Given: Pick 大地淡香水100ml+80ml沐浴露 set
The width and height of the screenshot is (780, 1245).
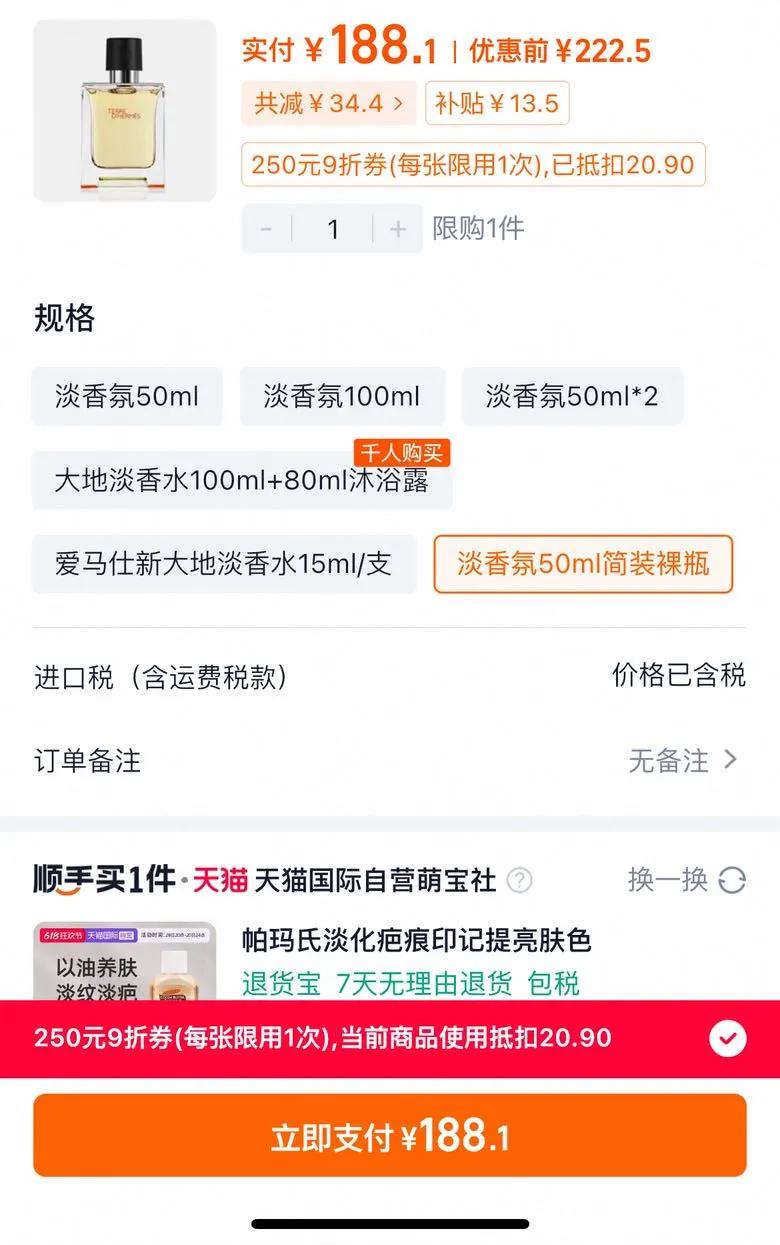Looking at the screenshot, I should [242, 481].
